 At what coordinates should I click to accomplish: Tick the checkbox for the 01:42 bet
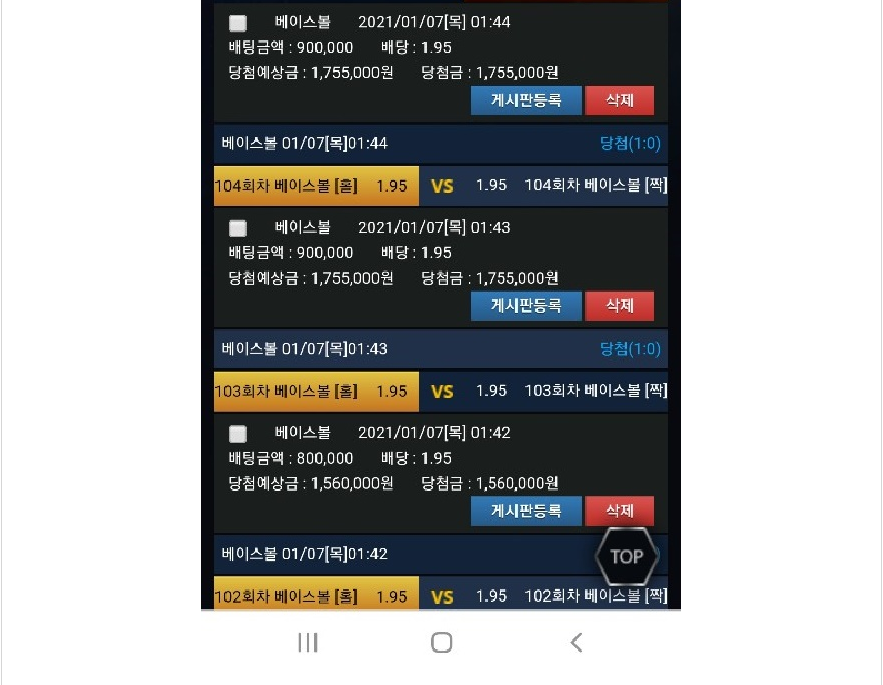click(238, 434)
